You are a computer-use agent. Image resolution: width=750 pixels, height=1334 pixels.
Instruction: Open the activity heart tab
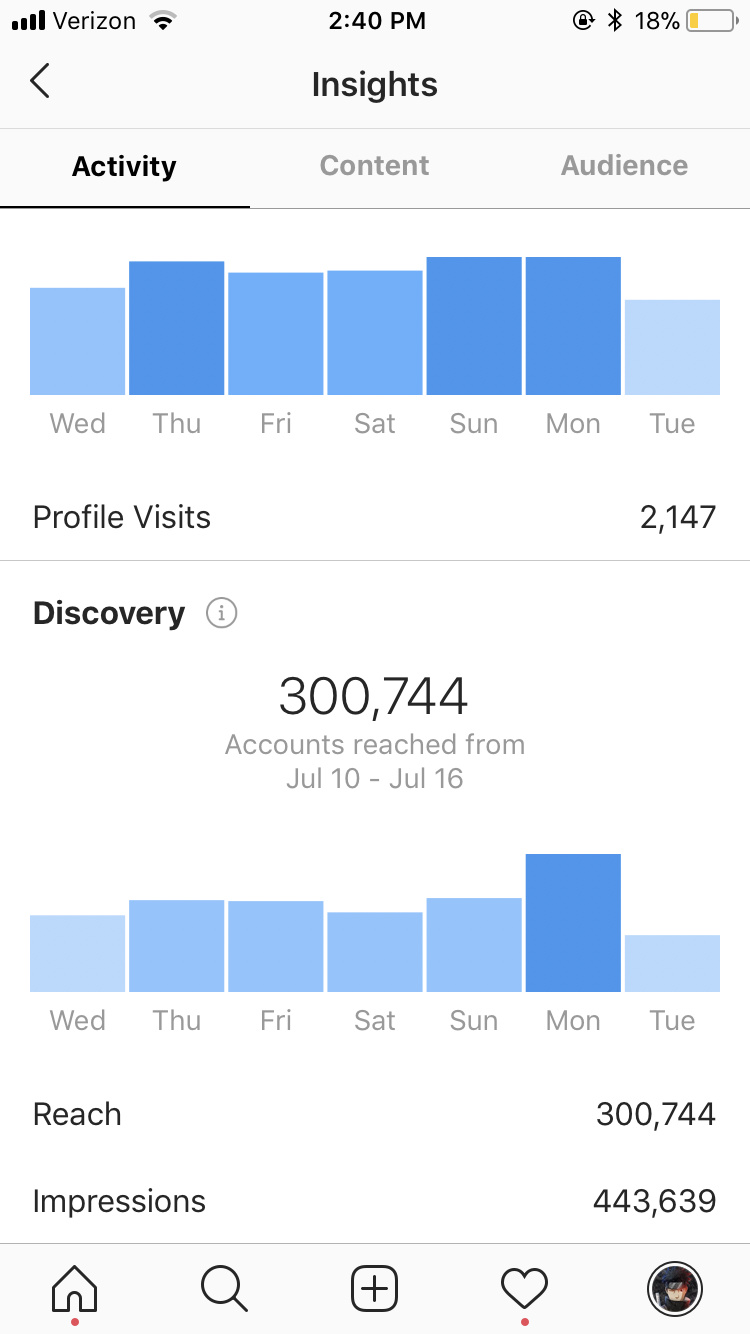[525, 1289]
